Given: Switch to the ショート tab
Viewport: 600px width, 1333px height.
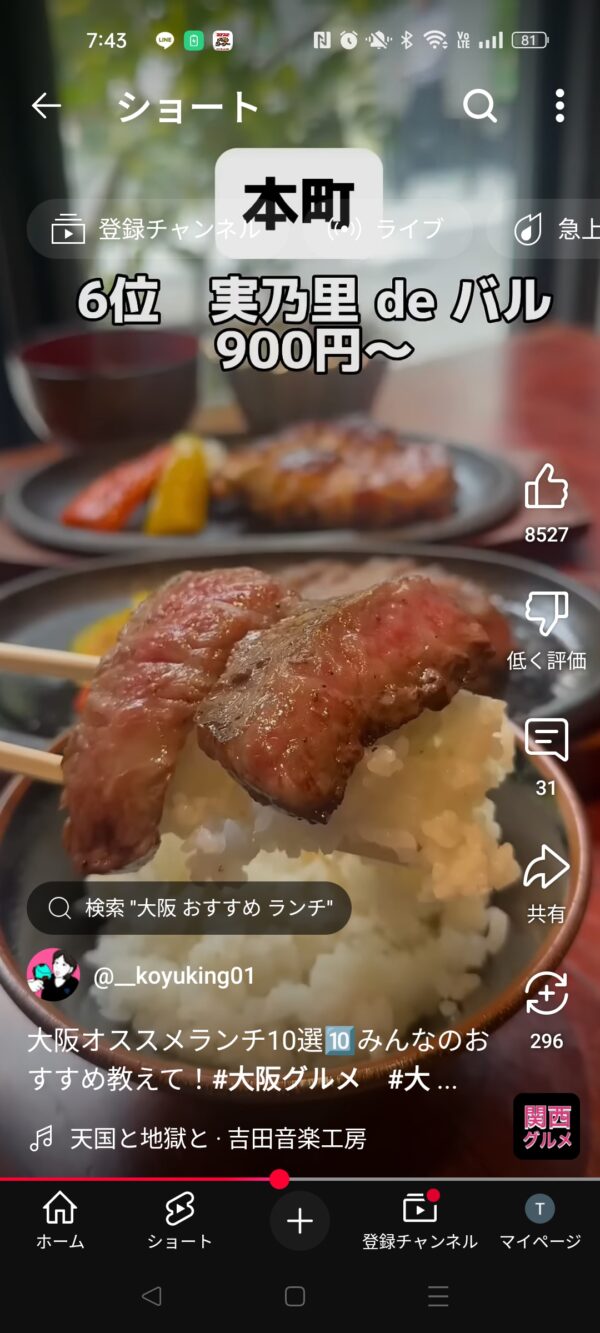Looking at the screenshot, I should (180, 1220).
